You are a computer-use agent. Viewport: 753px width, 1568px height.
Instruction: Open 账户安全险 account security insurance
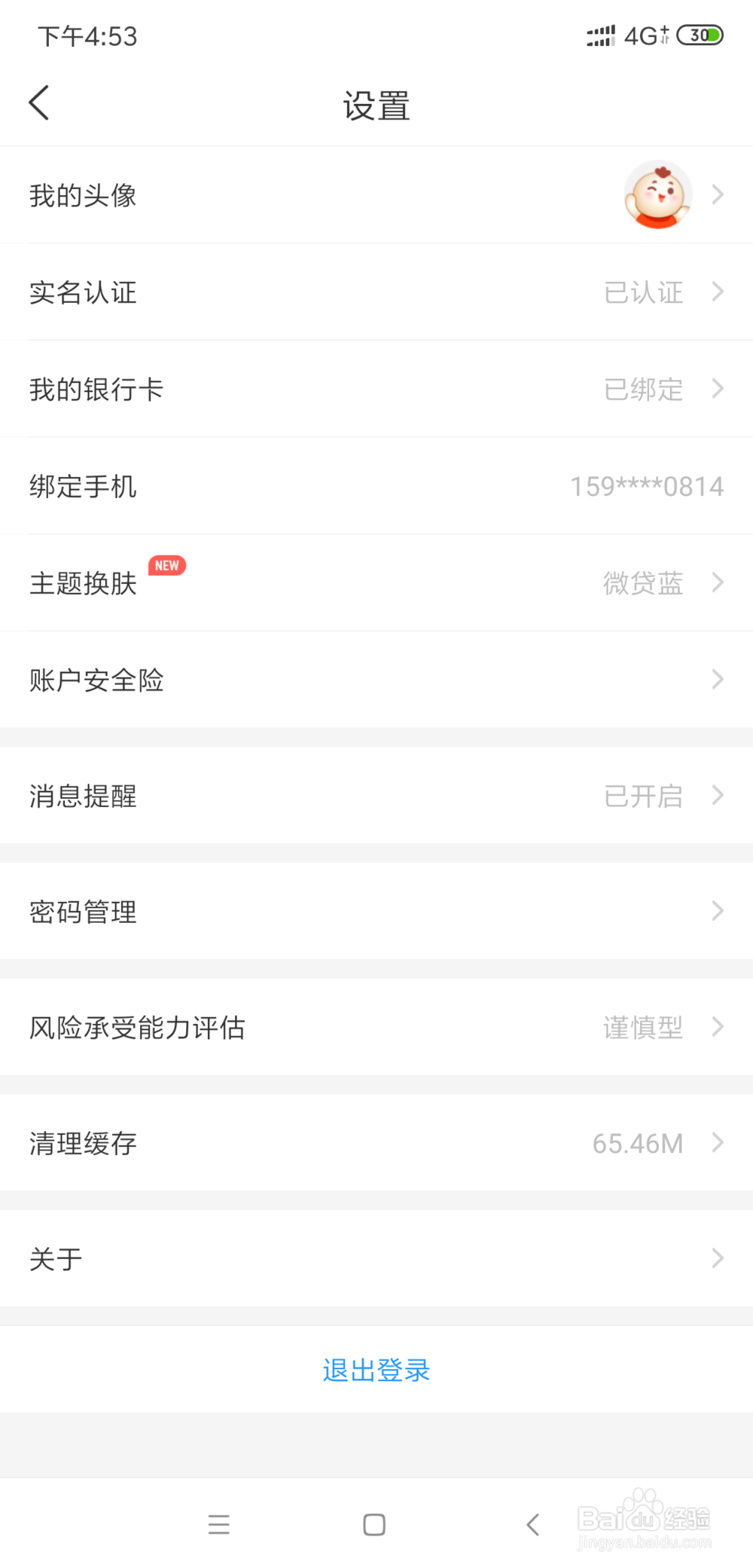point(96,679)
